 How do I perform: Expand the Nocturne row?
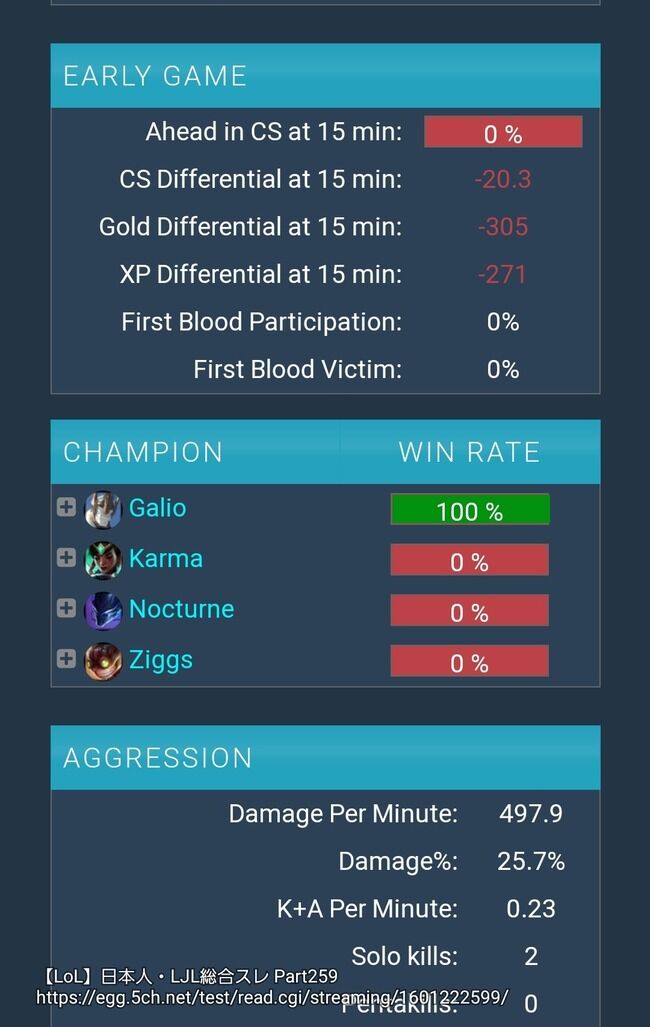point(66,608)
